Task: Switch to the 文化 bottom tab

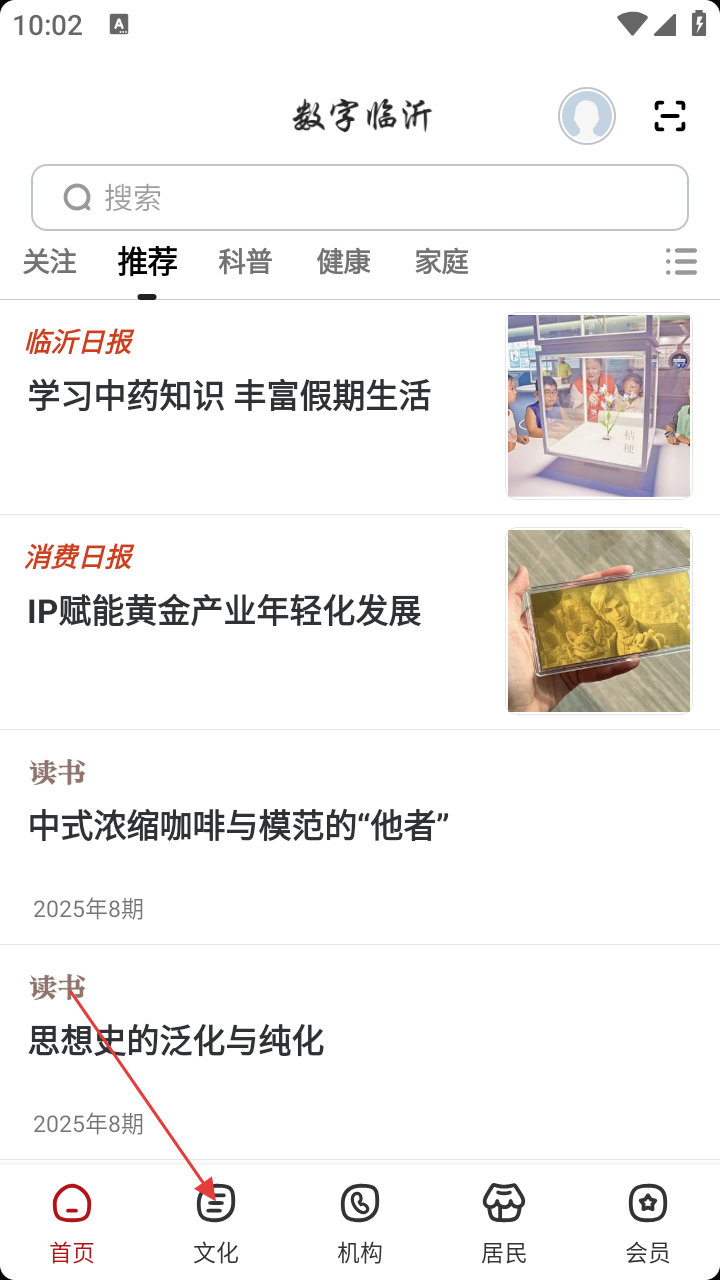Action: 216,1220
